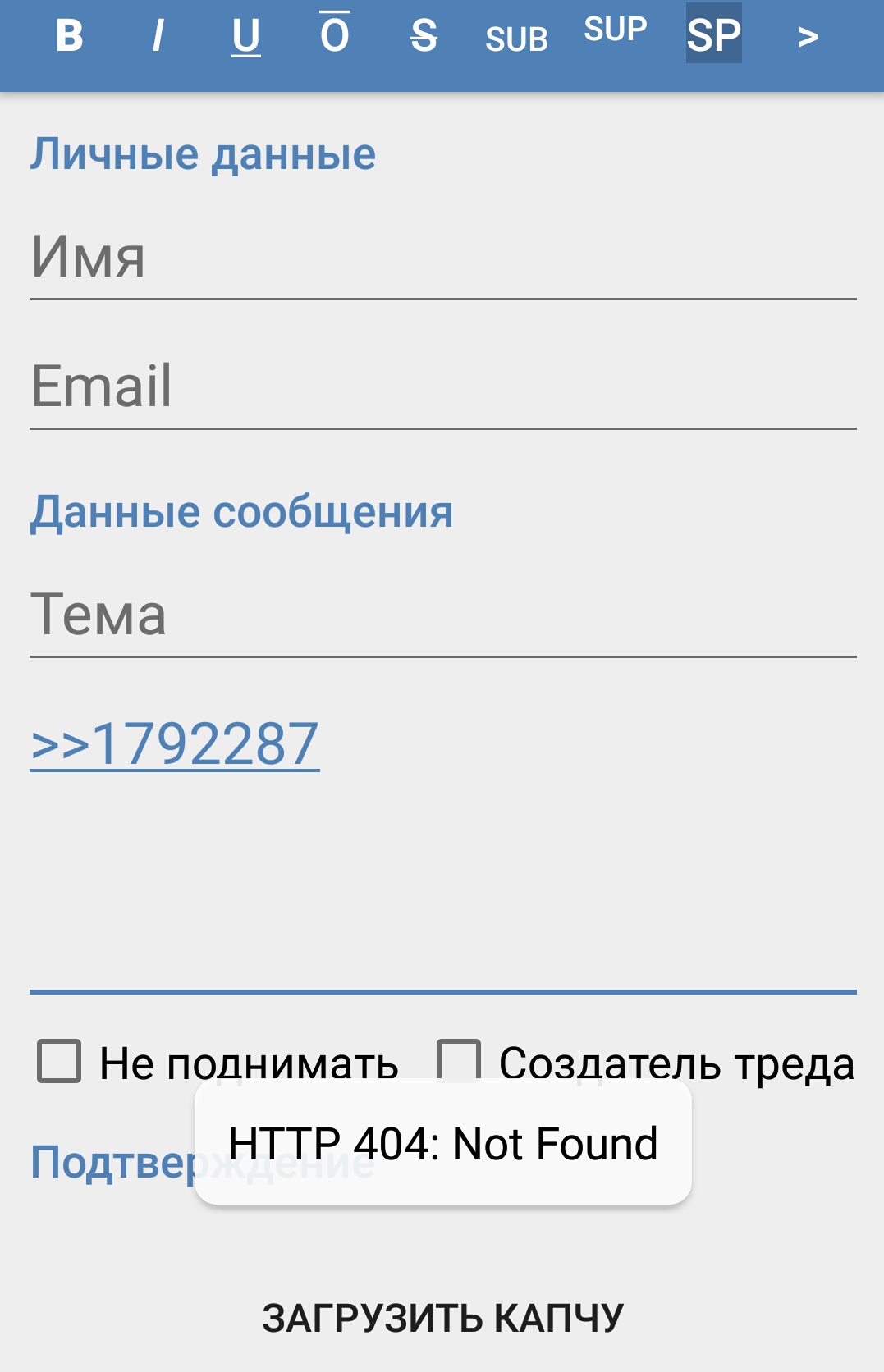
Task: Apply bold formatting with the B button
Action: click(x=70, y=35)
